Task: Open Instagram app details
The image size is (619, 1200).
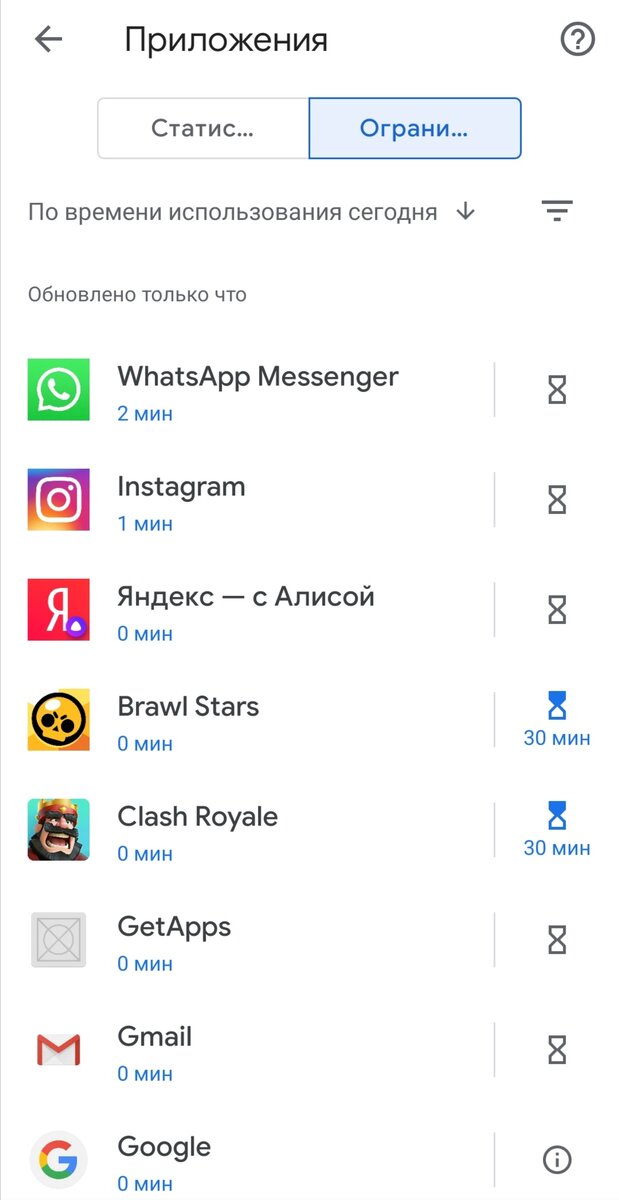Action: tap(180, 500)
